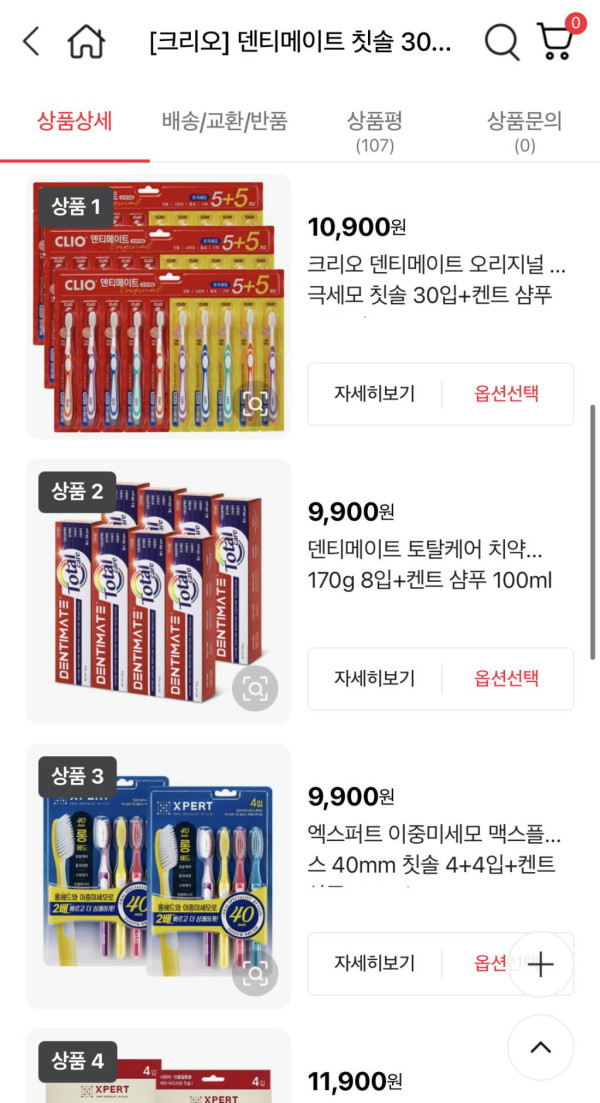Open the 상품문의 inquiries tab

tap(524, 130)
